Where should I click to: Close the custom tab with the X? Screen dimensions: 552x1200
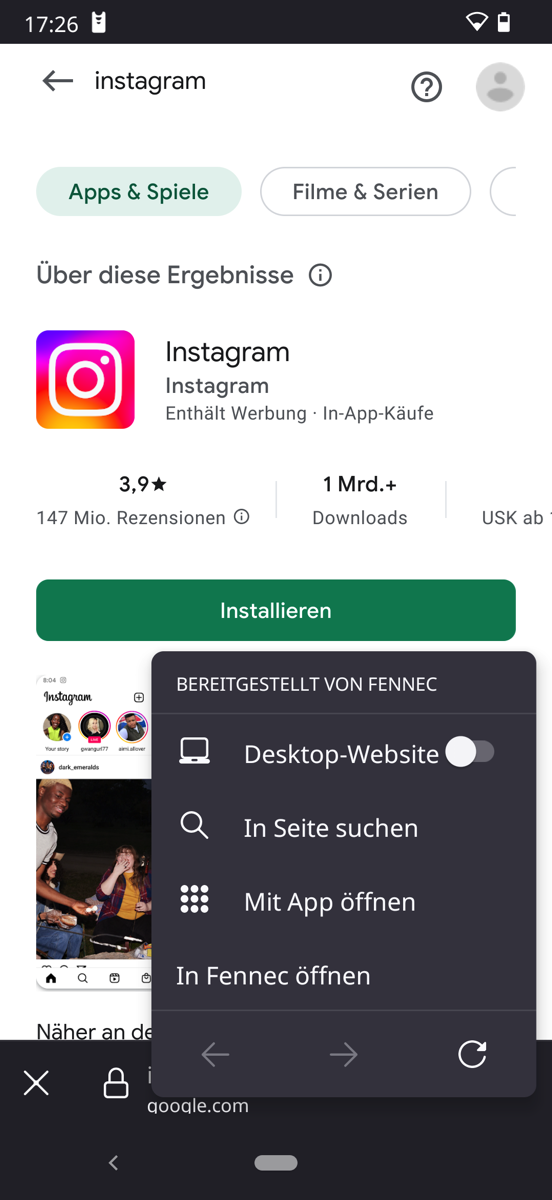pyautogui.click(x=36, y=1082)
